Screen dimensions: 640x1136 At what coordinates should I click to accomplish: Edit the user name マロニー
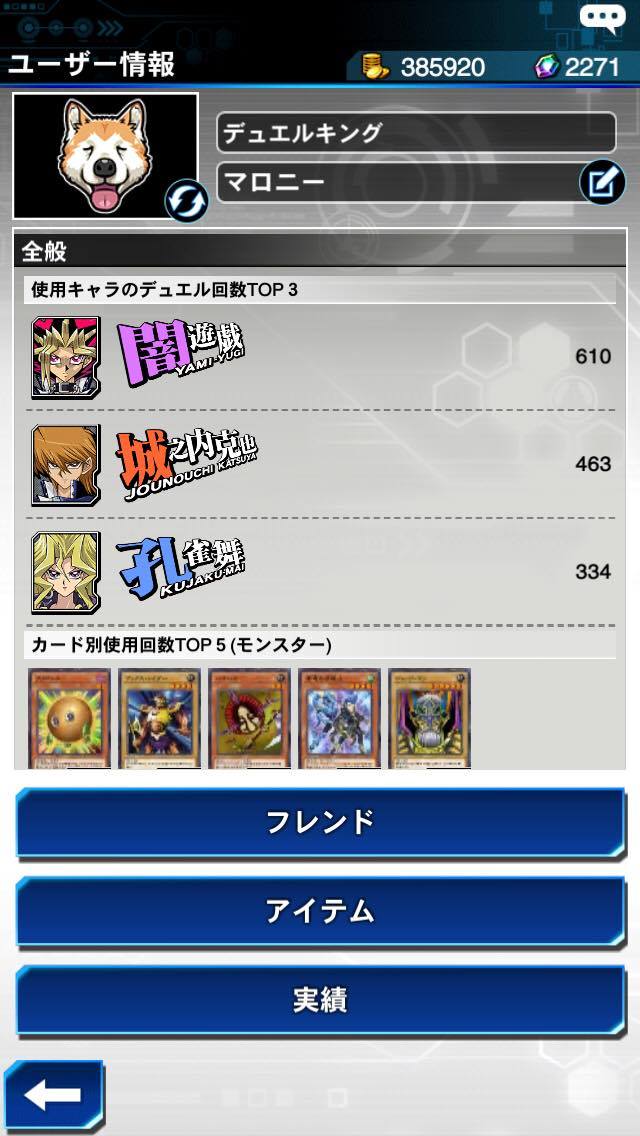click(602, 183)
